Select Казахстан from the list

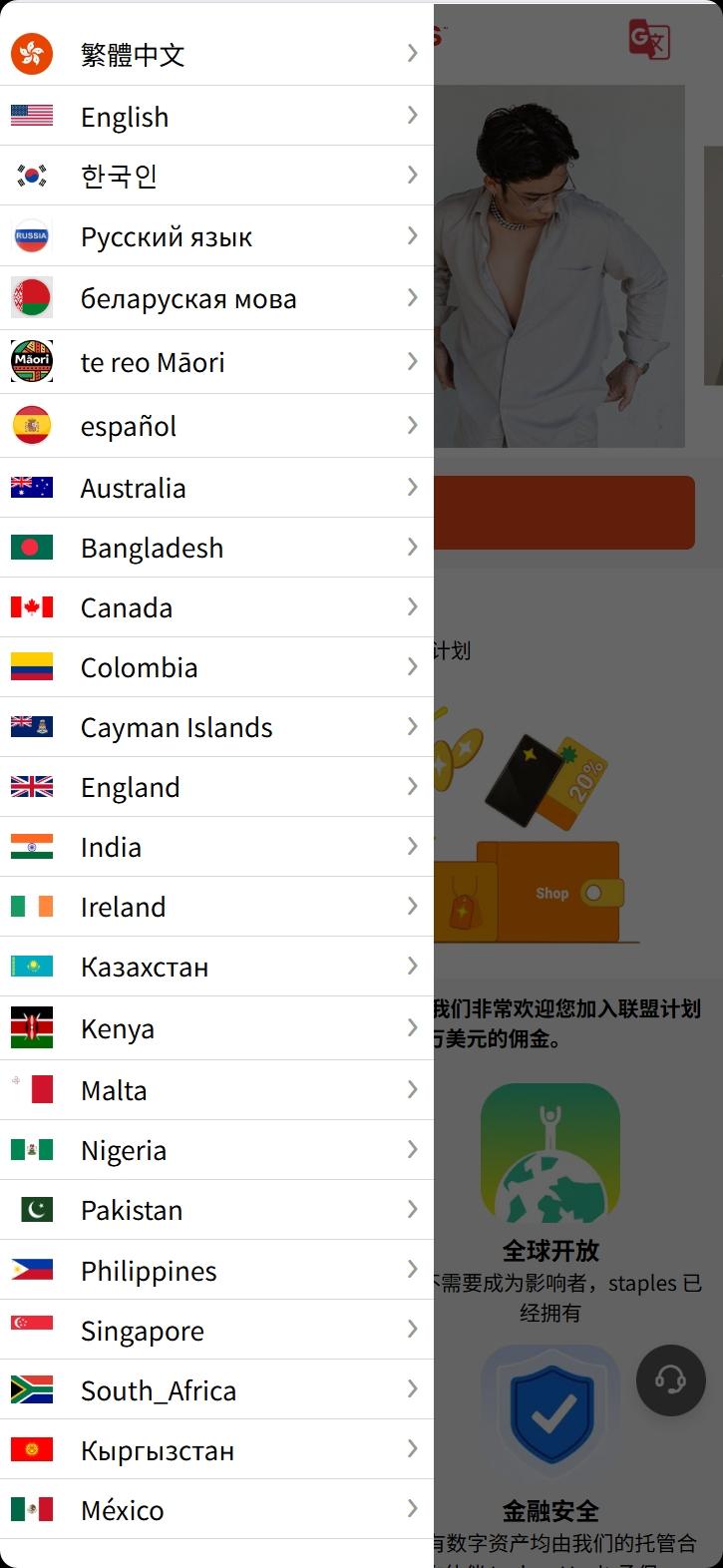[216, 967]
